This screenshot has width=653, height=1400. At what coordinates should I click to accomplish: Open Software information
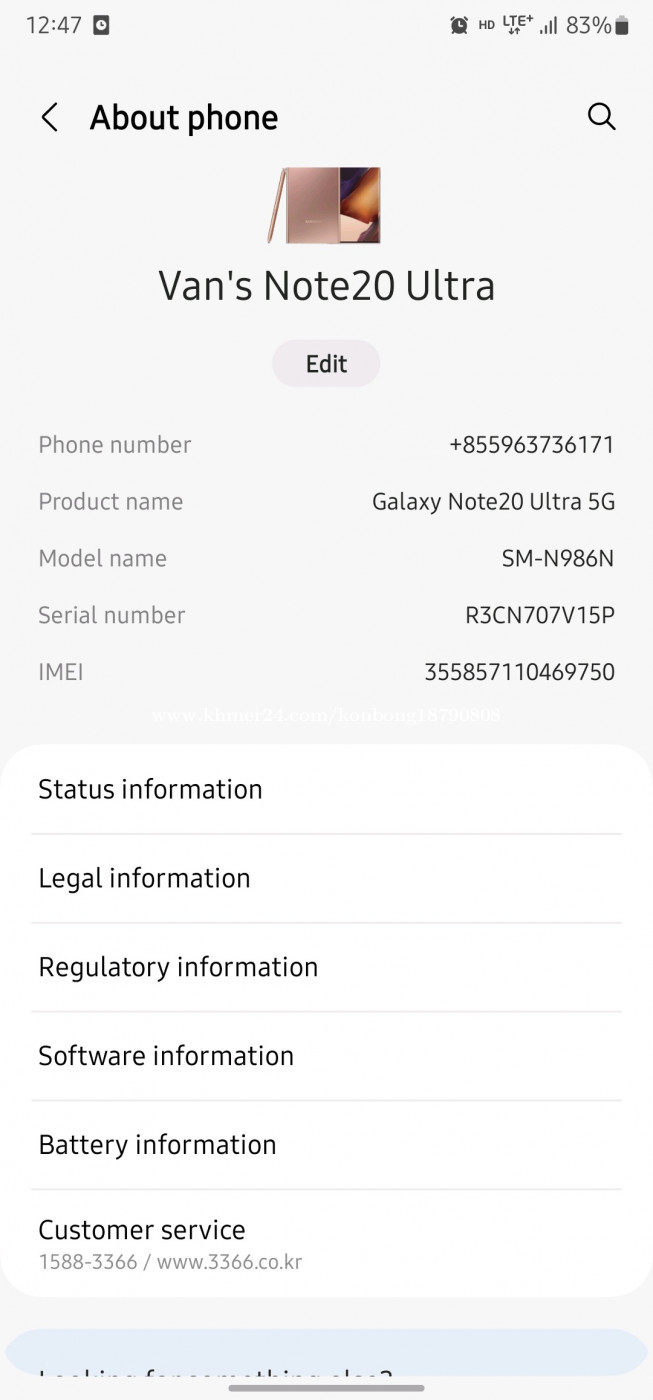click(326, 1056)
